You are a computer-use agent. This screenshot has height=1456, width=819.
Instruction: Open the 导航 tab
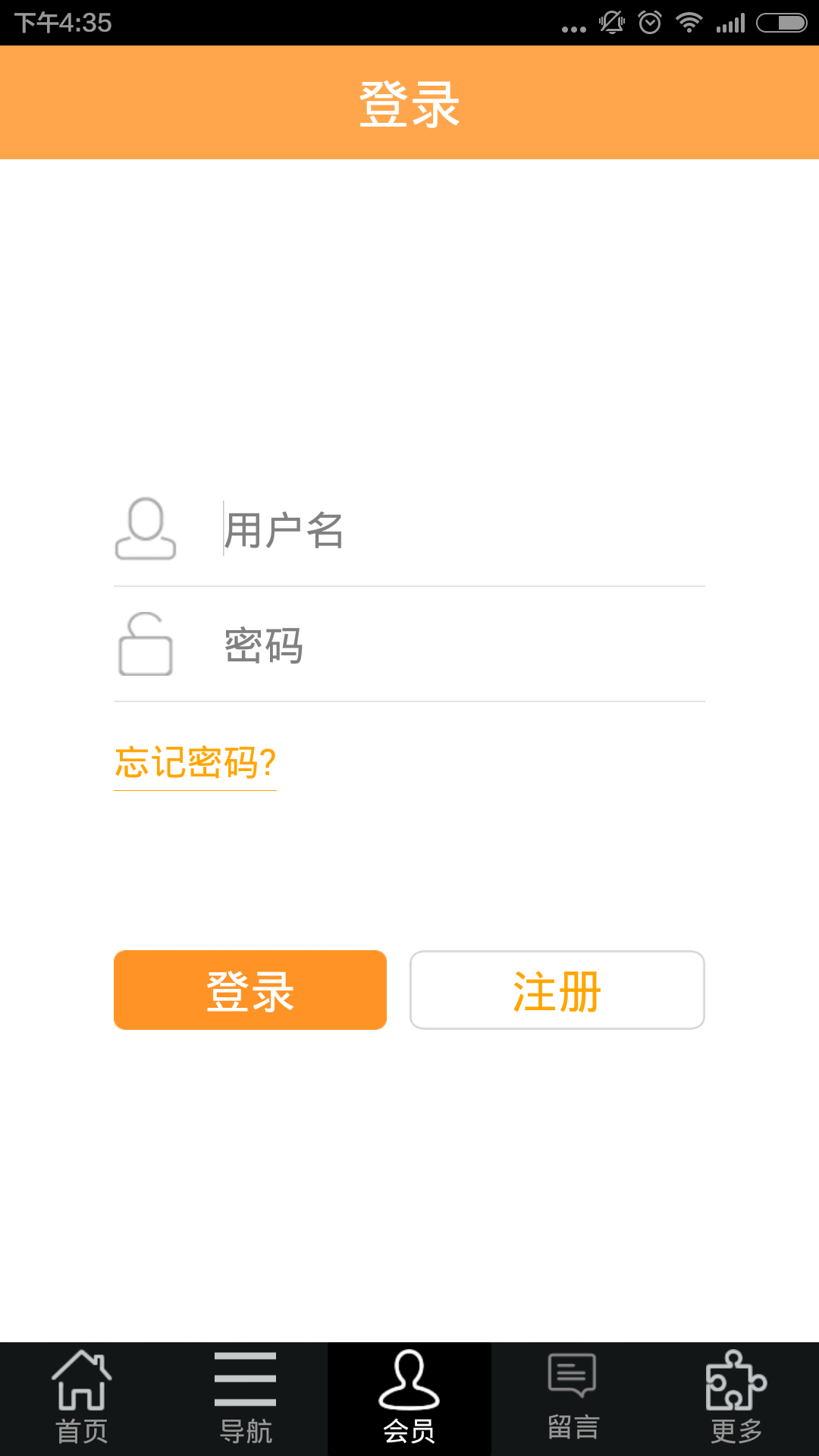tap(246, 1399)
